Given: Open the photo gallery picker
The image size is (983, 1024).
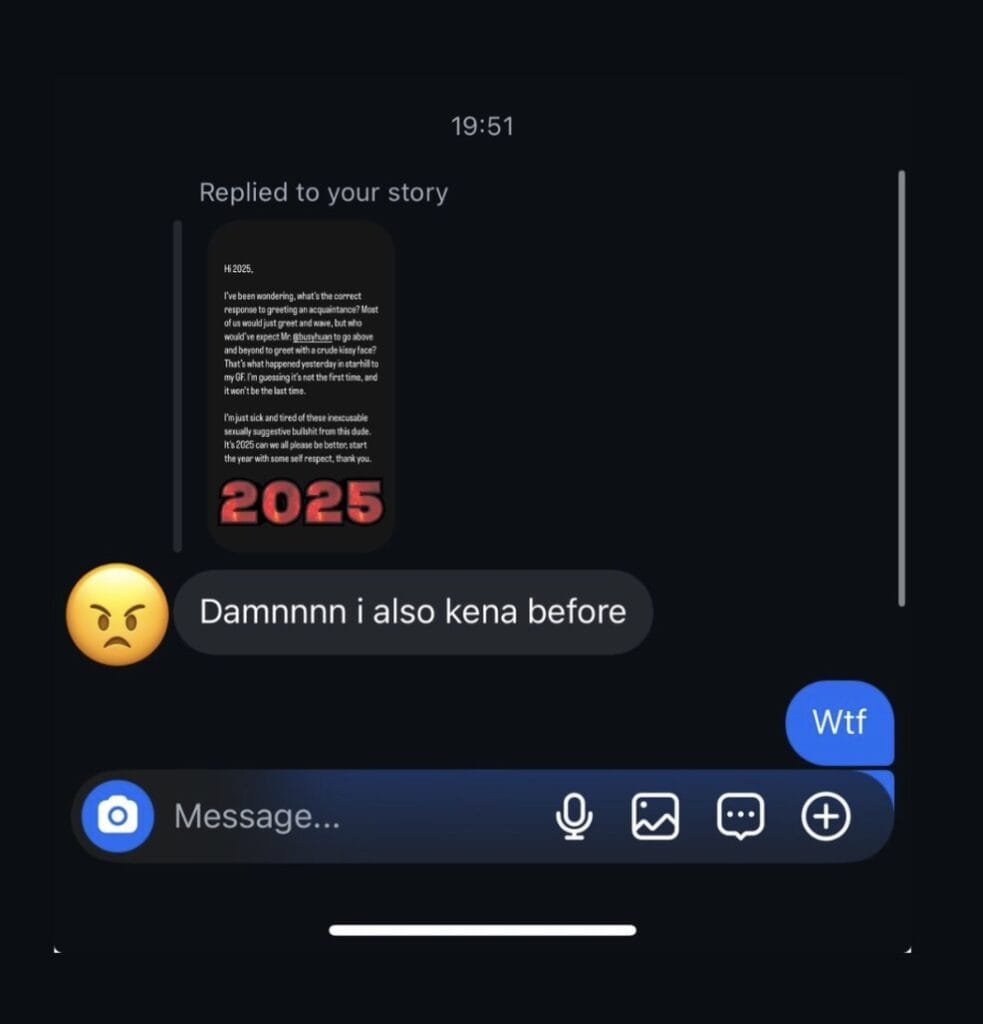Looking at the screenshot, I should pos(655,816).
